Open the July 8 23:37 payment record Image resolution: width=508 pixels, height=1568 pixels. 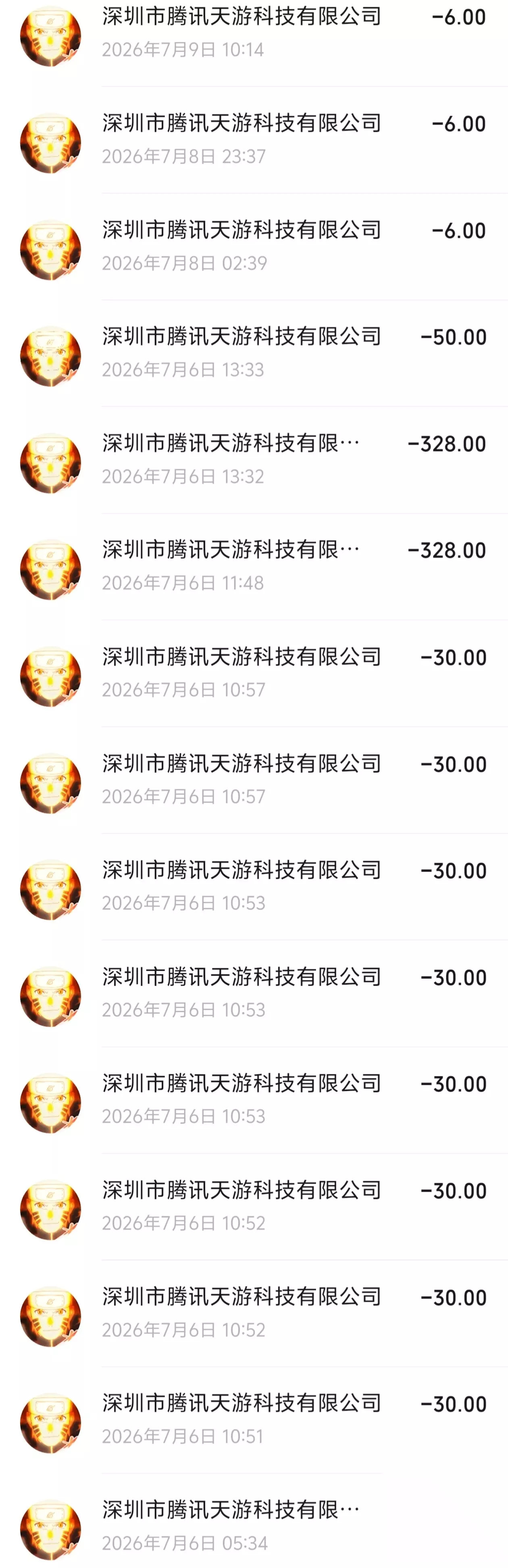click(x=254, y=140)
